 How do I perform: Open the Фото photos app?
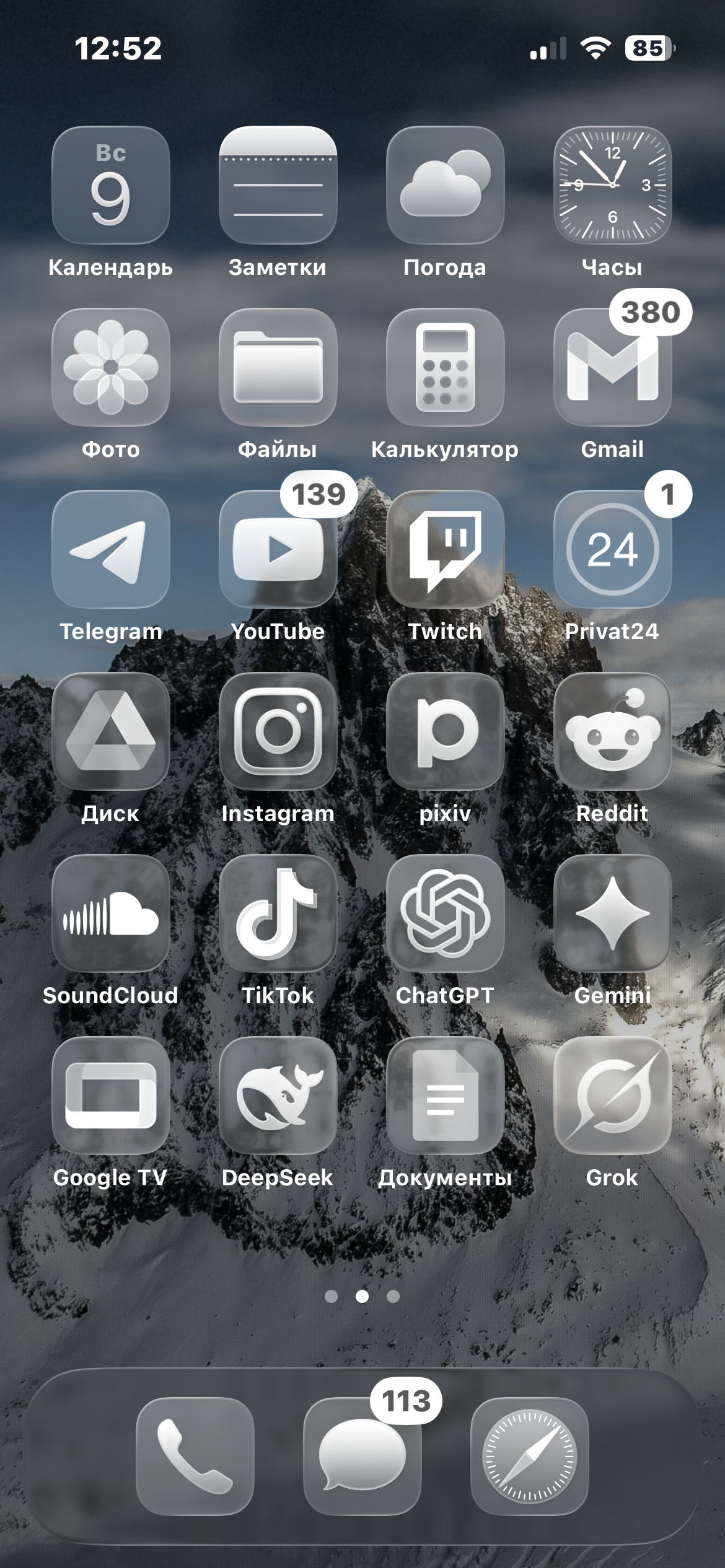pyautogui.click(x=111, y=367)
